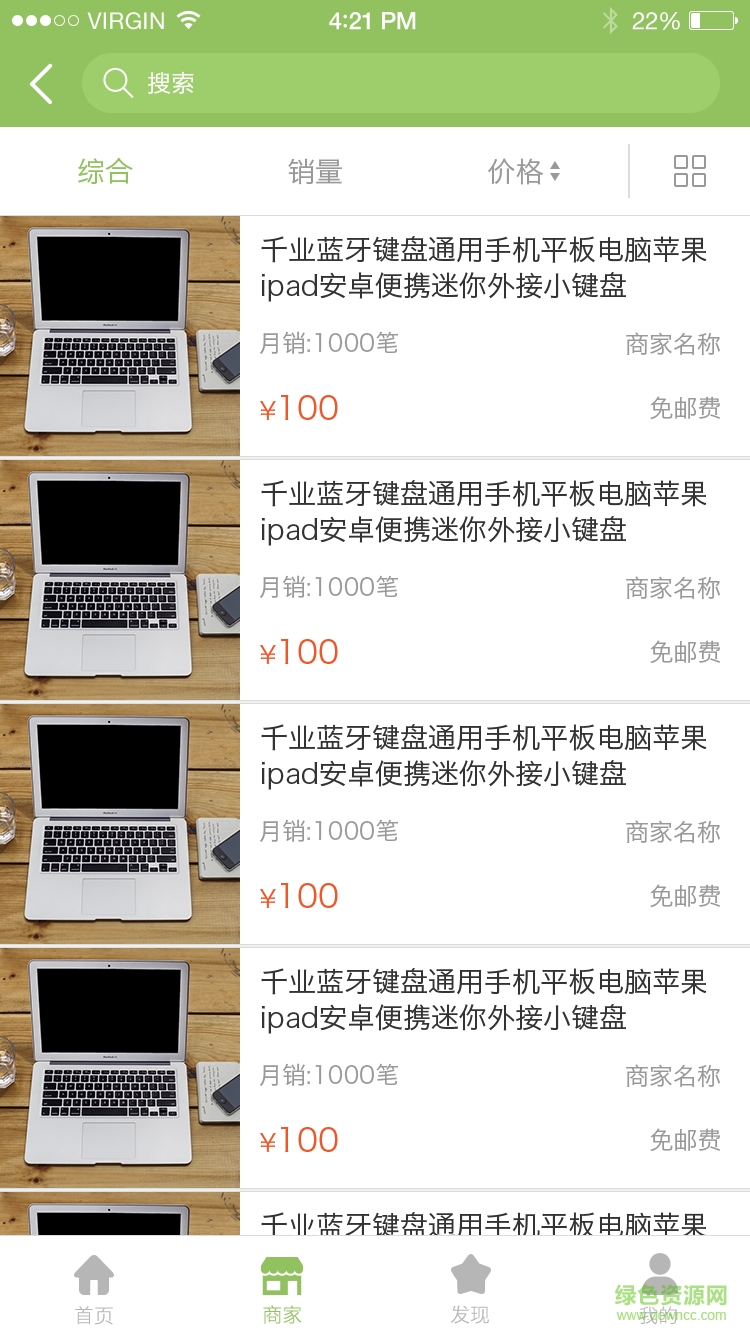Switch to grid view layout
The height and width of the screenshot is (1334, 750).
click(x=689, y=172)
